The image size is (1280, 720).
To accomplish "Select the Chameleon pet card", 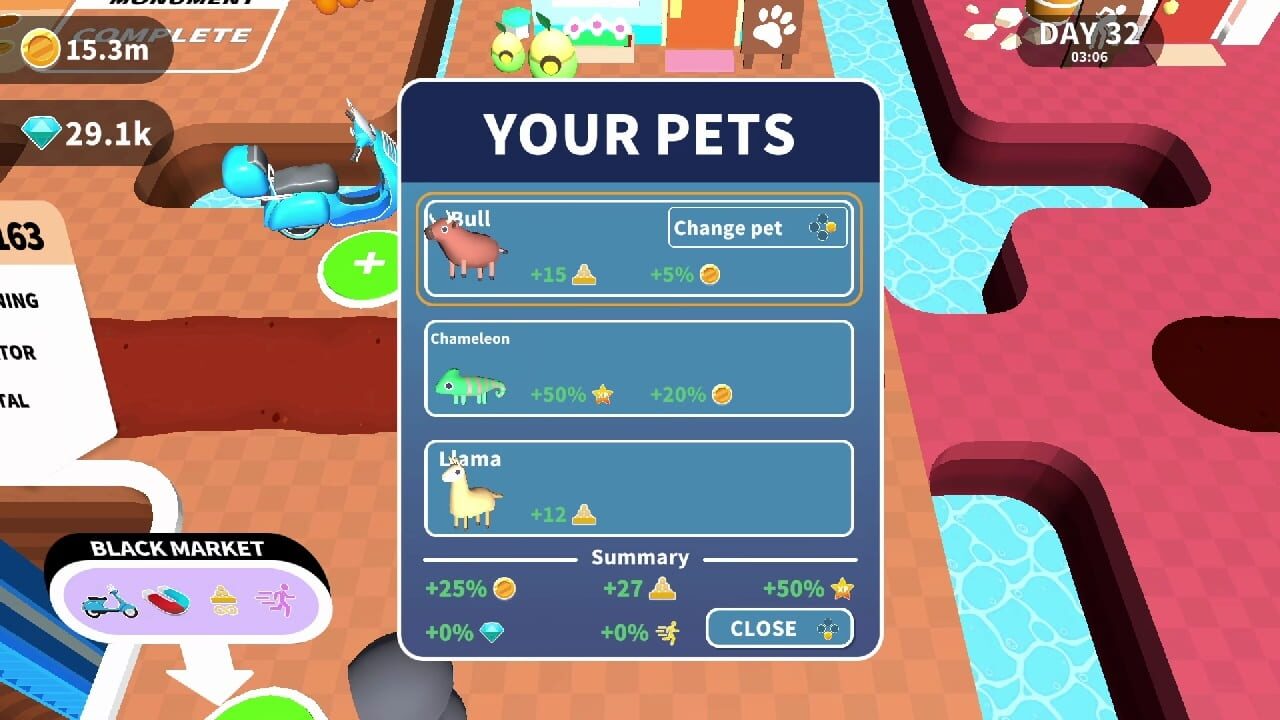I will click(639, 368).
